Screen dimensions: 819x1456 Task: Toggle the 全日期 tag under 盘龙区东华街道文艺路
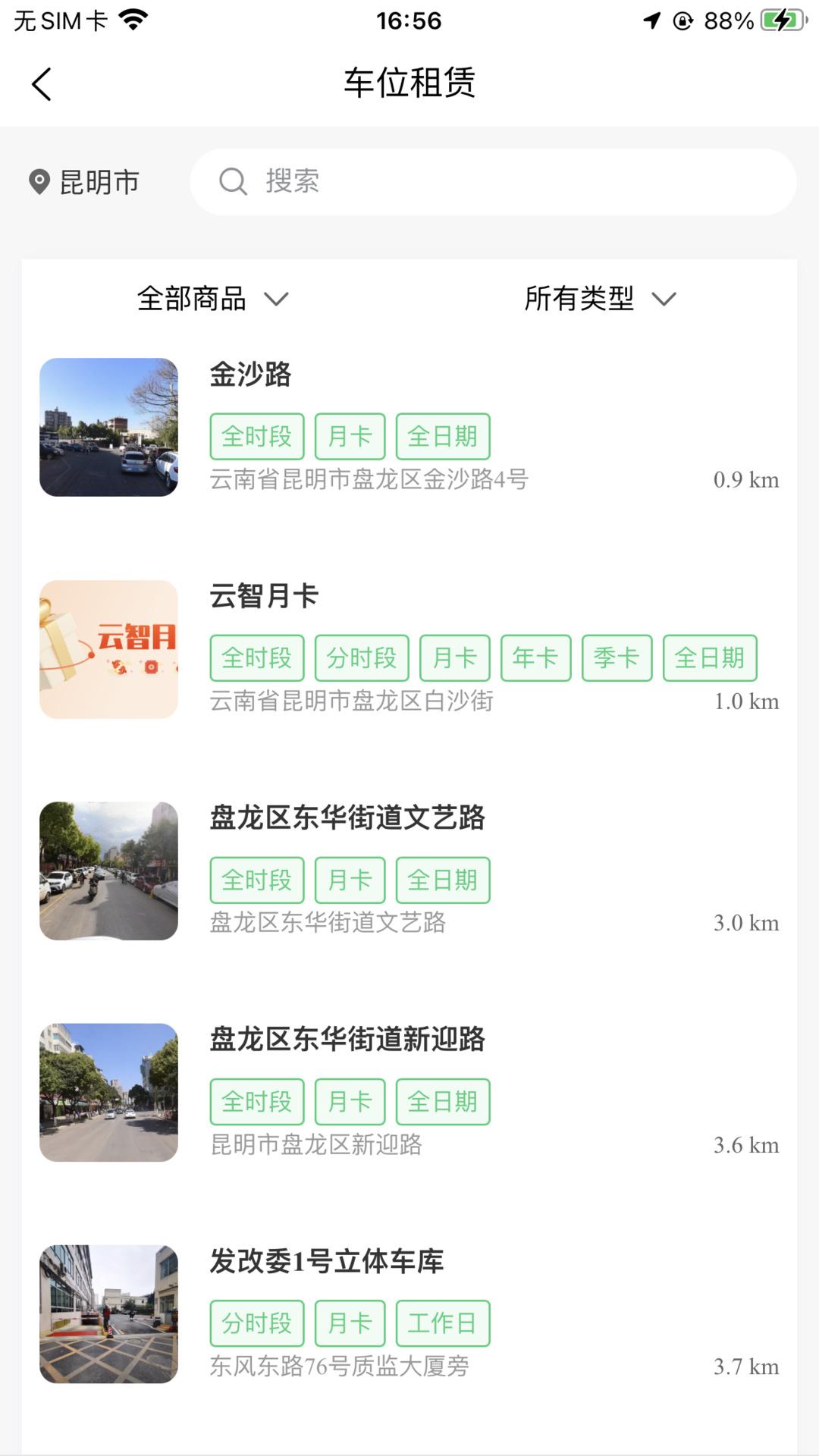click(443, 880)
